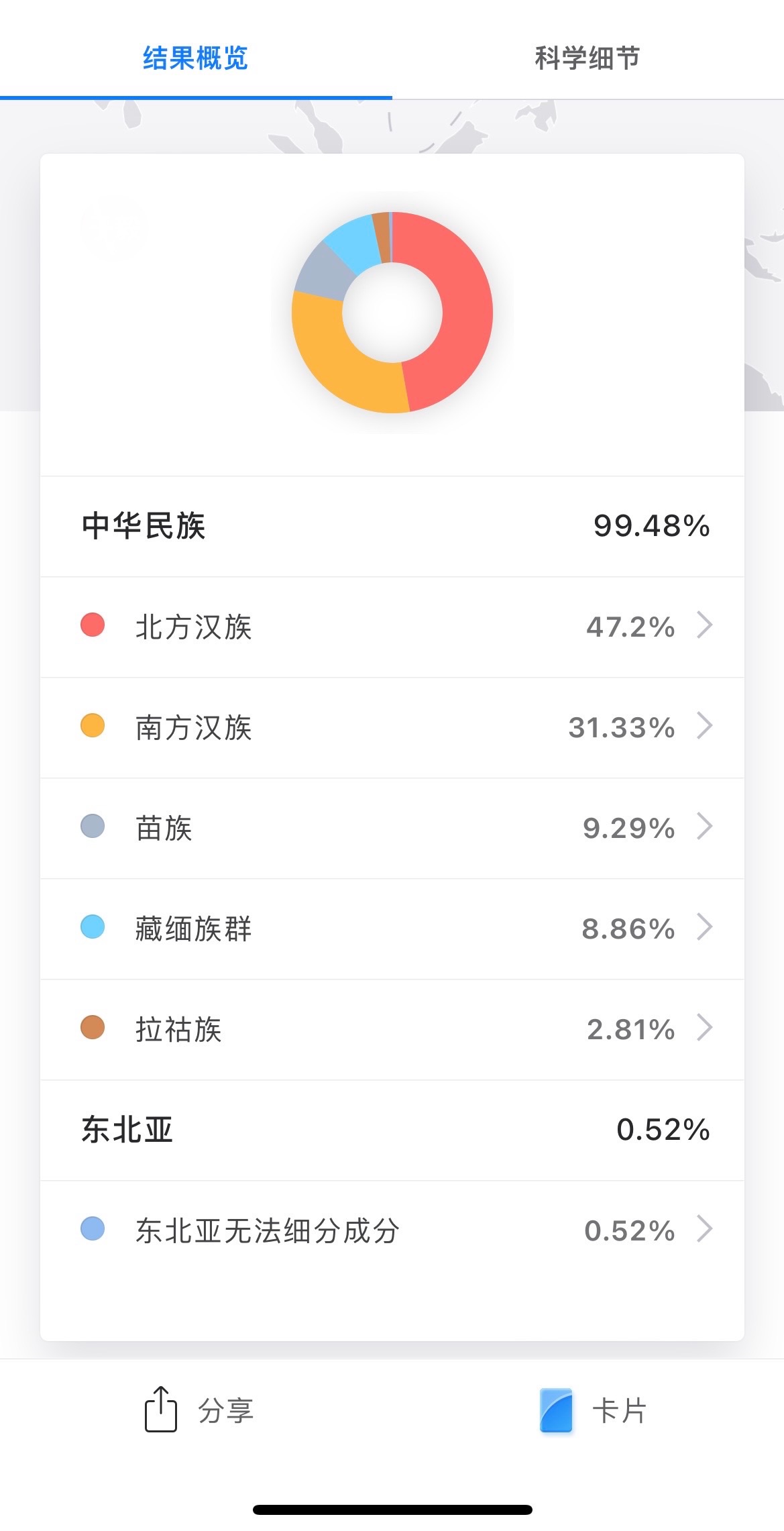Open the 卡片 card view

(593, 1410)
